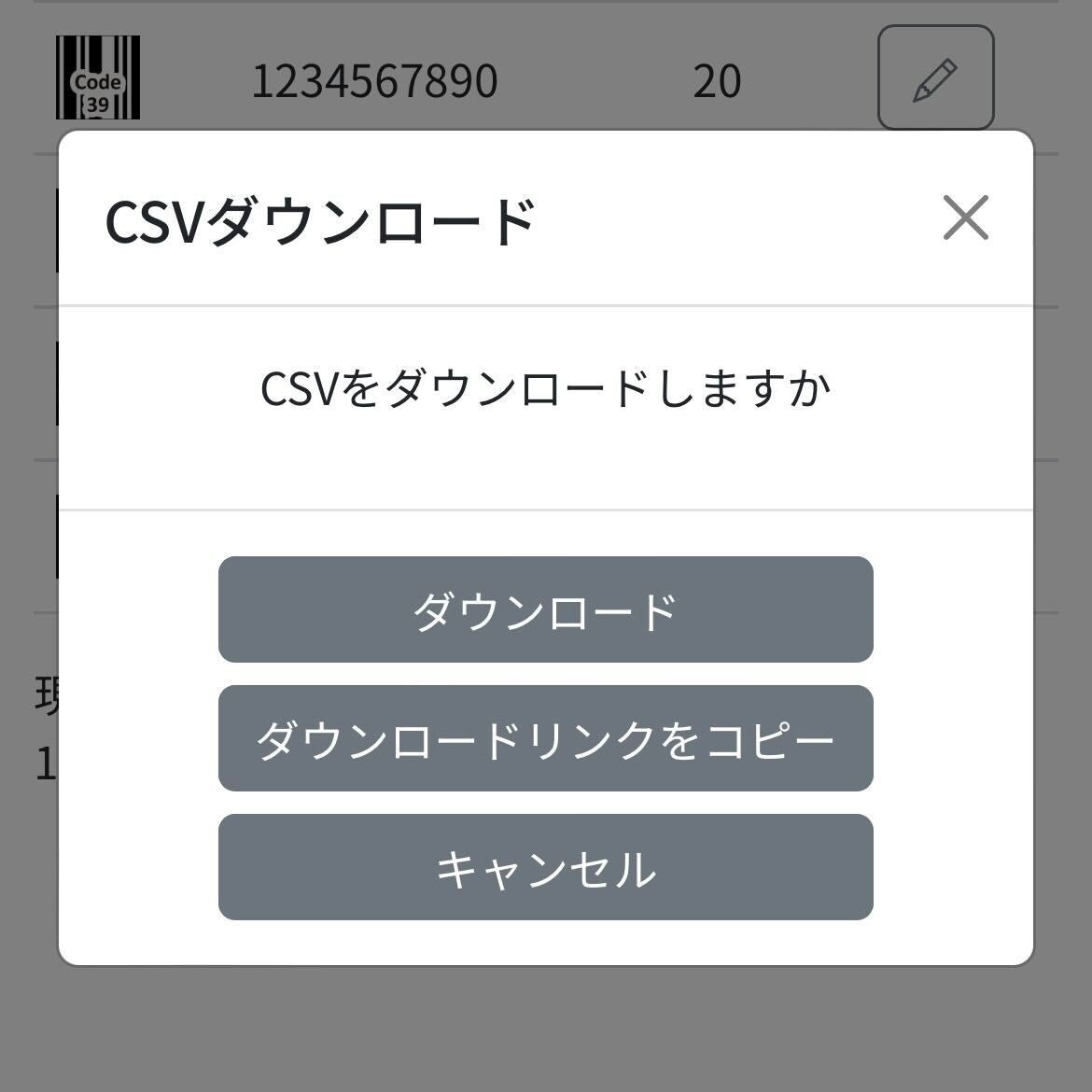Select キャンセル to dismiss

[545, 867]
